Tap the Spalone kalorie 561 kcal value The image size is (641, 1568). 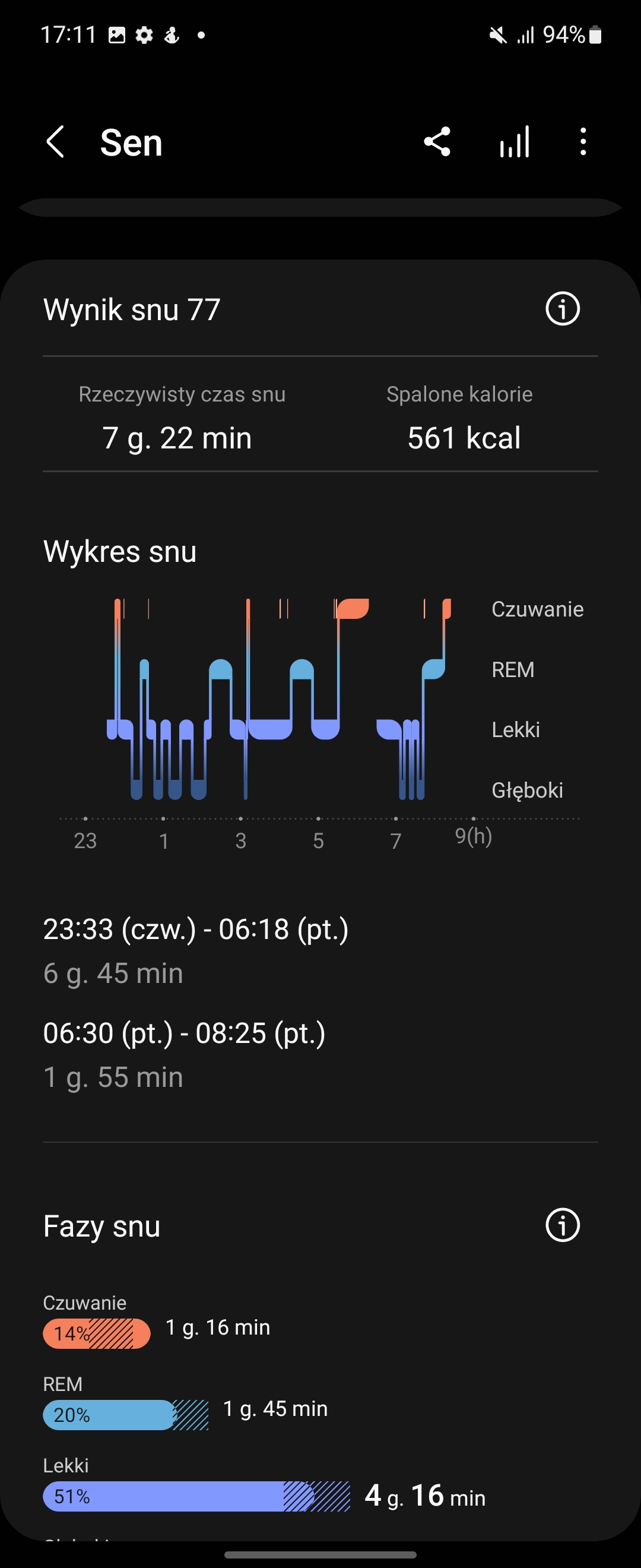coord(464,438)
